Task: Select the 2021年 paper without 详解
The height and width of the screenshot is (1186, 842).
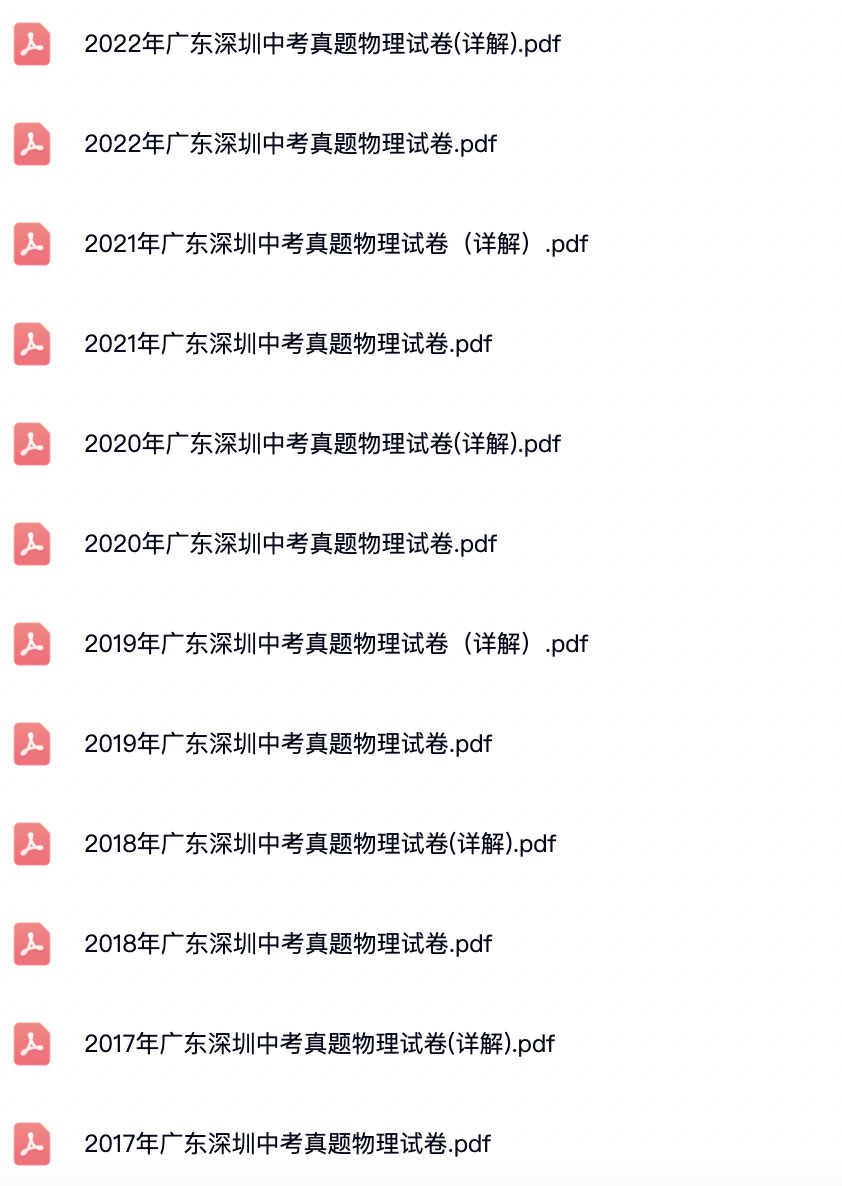Action: pos(288,344)
